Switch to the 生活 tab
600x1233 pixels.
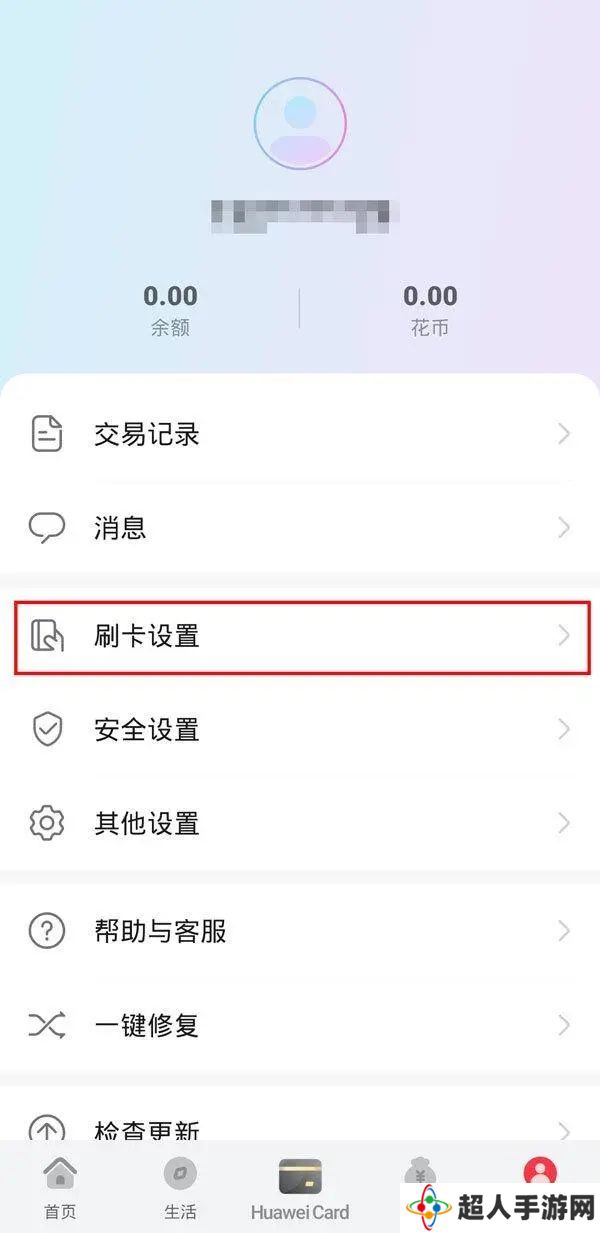tap(180, 1188)
